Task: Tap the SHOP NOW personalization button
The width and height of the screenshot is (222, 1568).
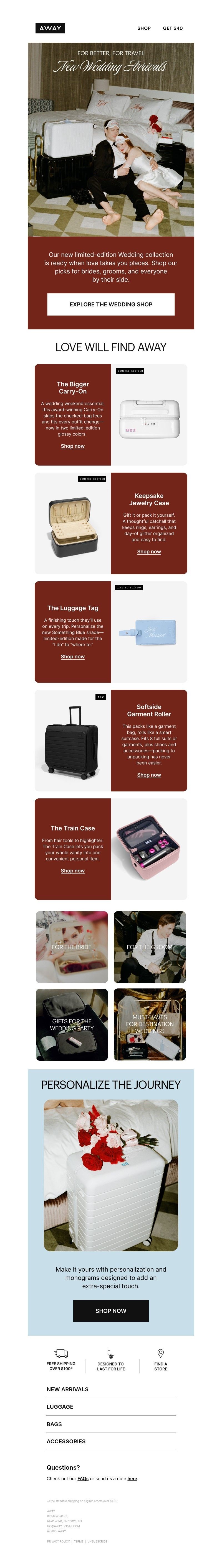Action: [x=111, y=1311]
